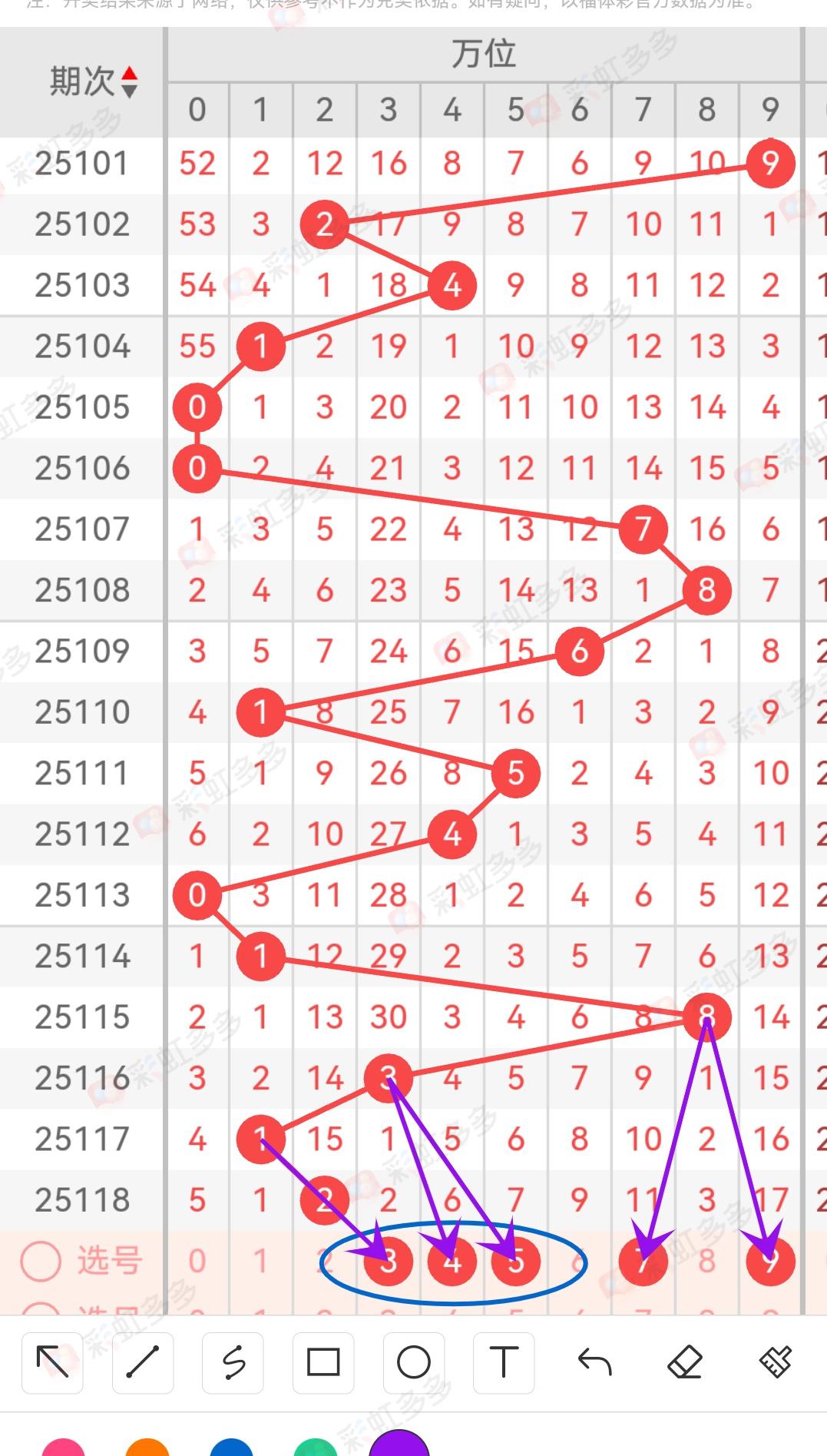827x1456 pixels.
Task: Choose the circle shape tool
Action: (x=414, y=1363)
